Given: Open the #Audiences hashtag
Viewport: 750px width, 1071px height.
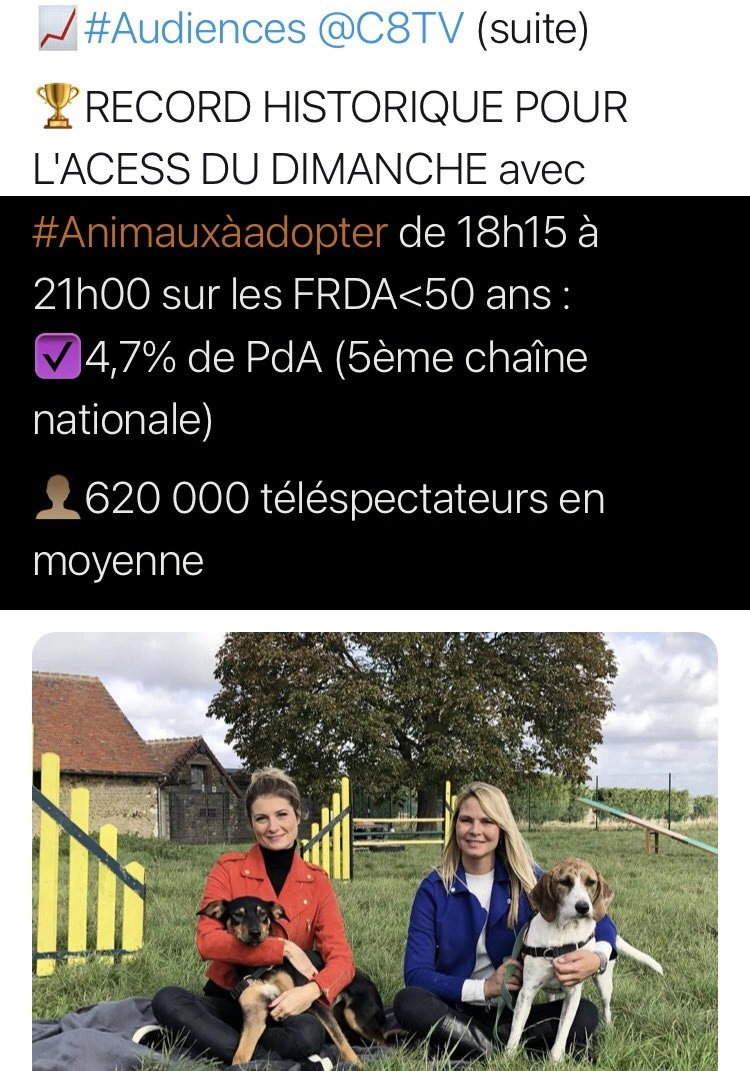Looking at the screenshot, I should click(195, 30).
